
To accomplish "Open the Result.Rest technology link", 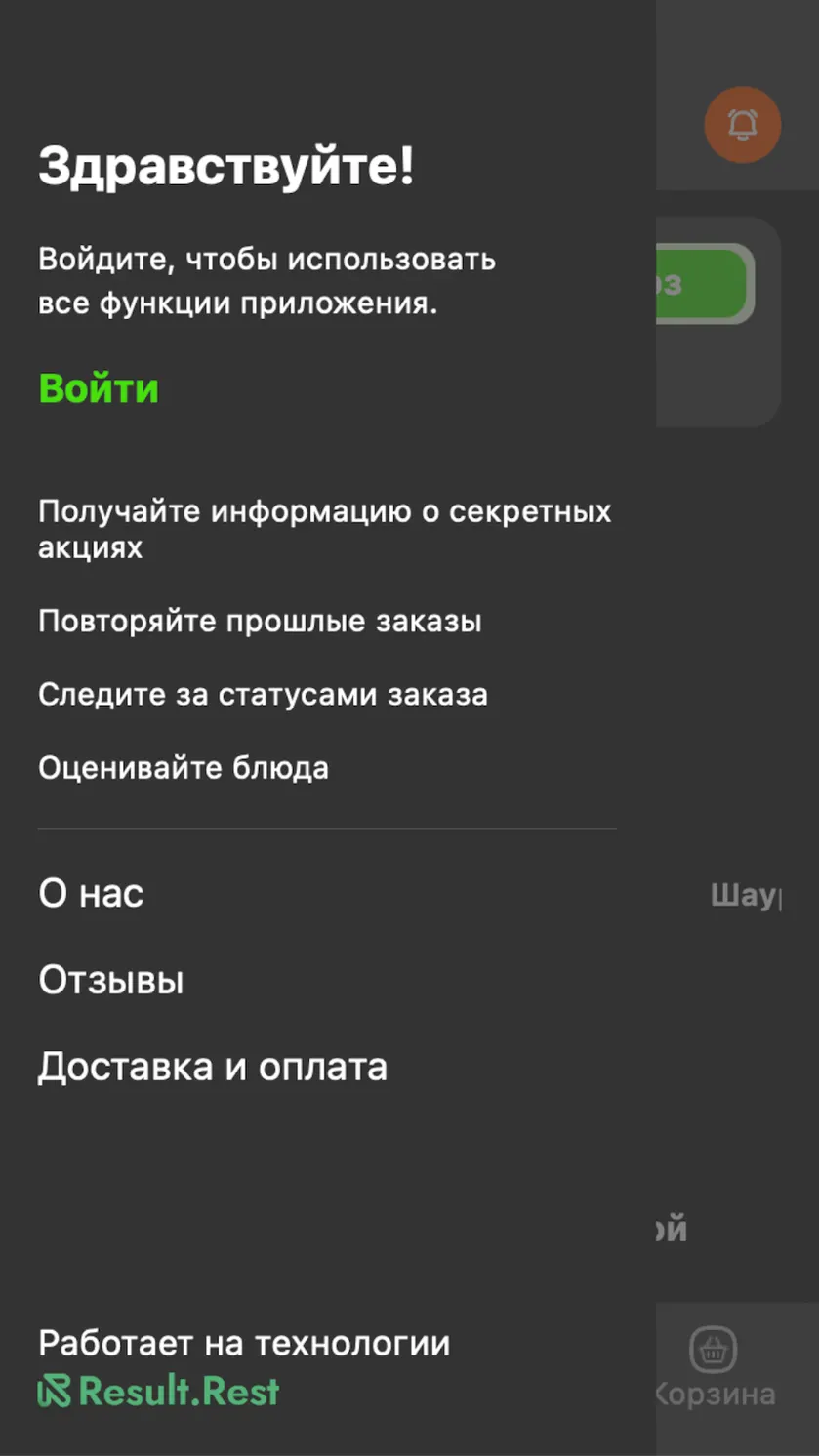I will (x=159, y=1392).
